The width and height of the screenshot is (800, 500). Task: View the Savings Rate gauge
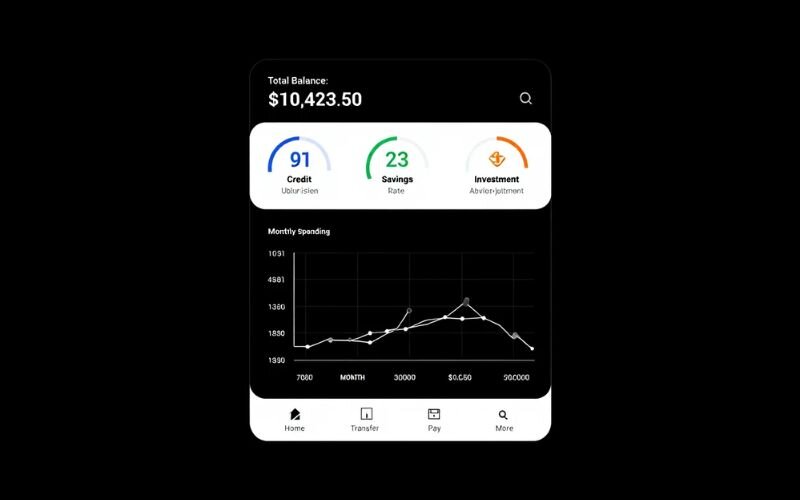(397, 165)
